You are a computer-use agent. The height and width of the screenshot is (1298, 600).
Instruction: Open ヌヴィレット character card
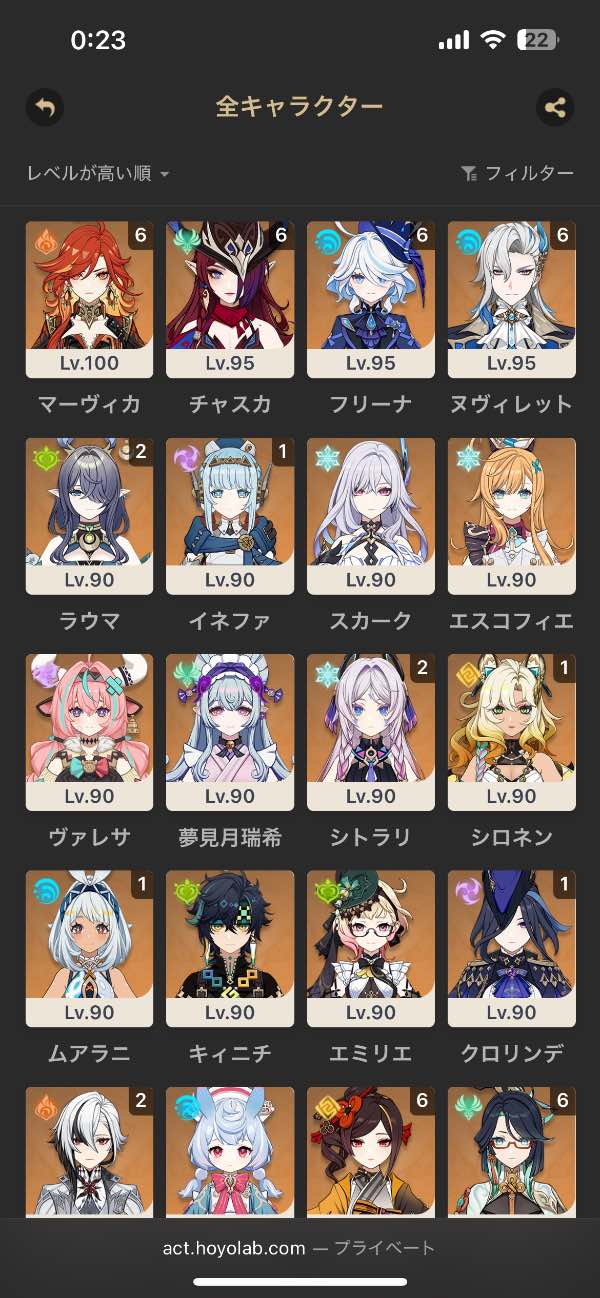(512, 299)
